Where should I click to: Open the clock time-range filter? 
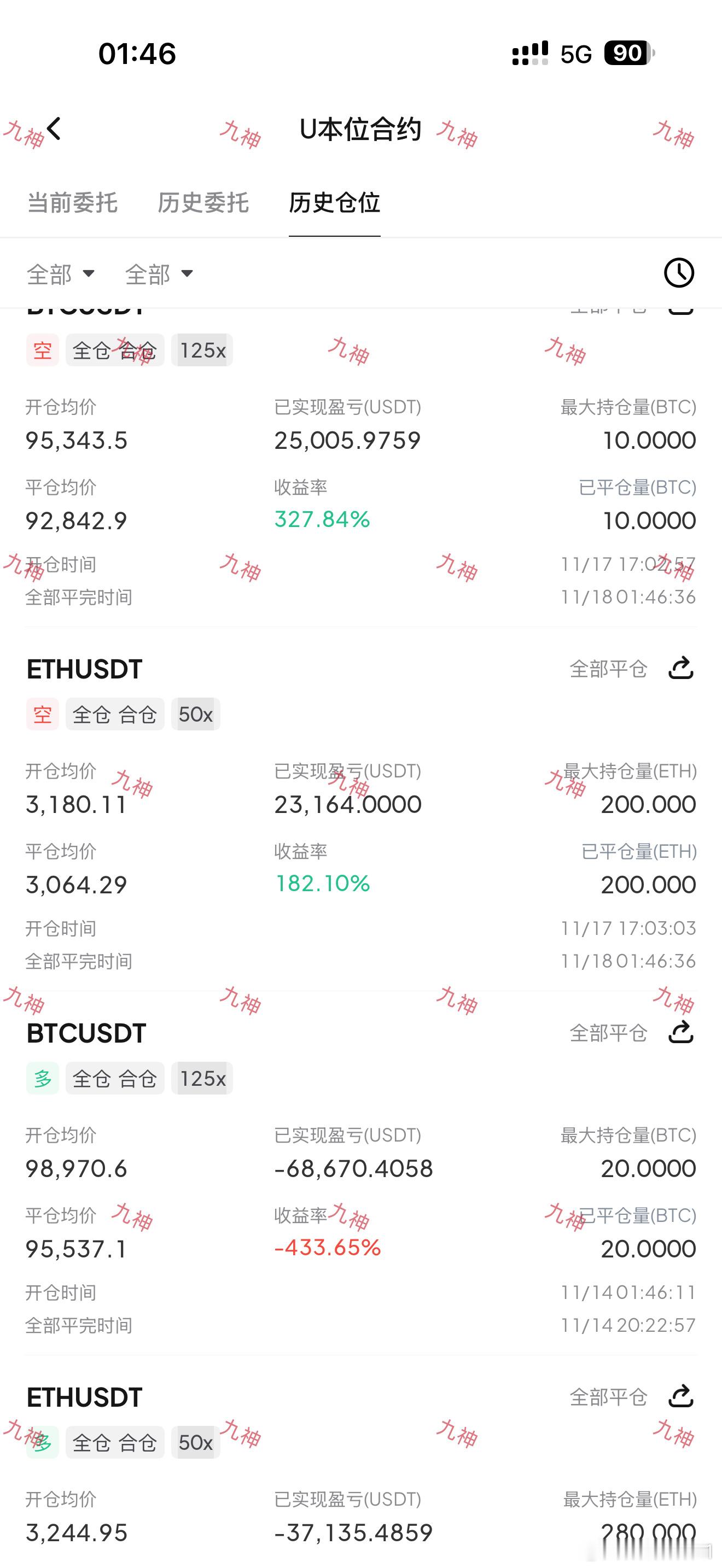(x=679, y=273)
